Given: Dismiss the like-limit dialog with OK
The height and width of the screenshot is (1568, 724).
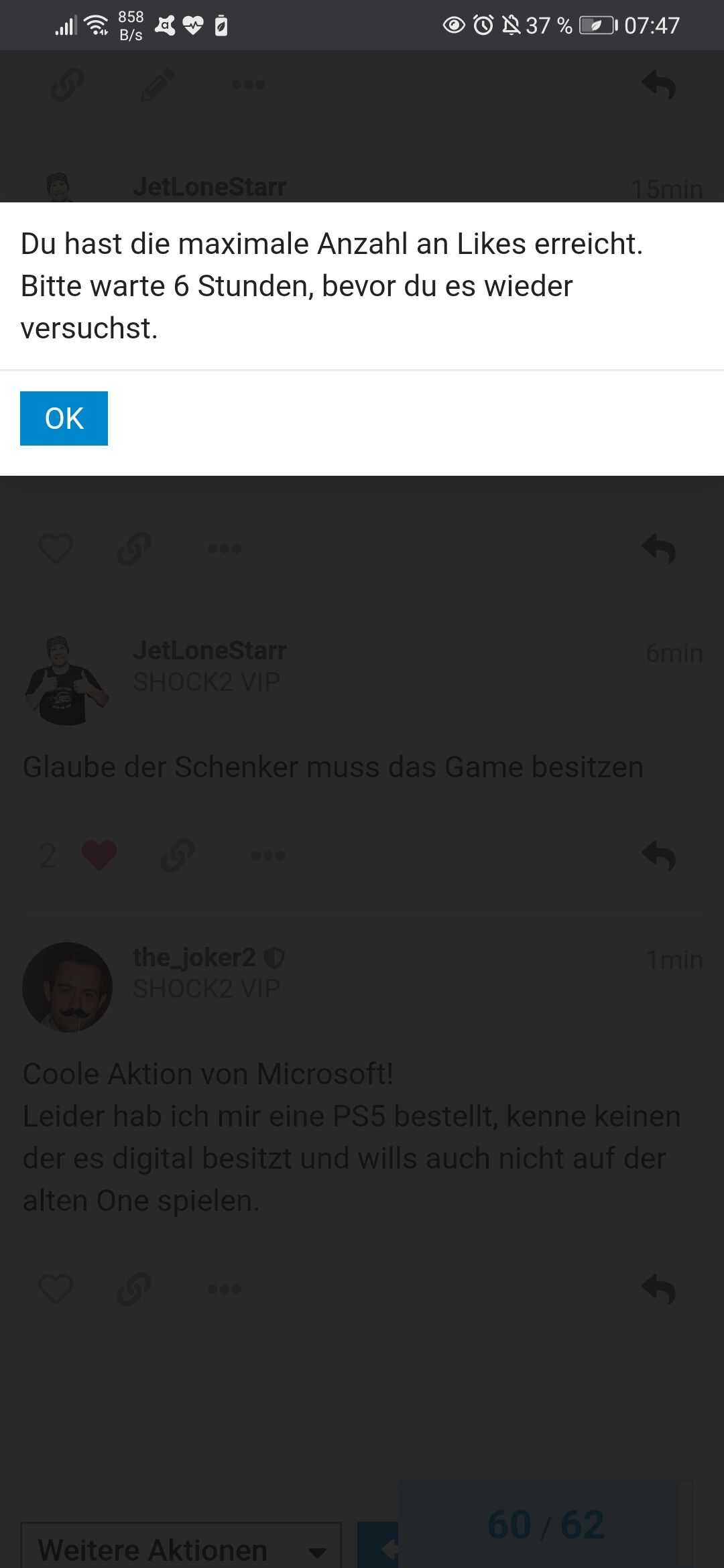Looking at the screenshot, I should click(64, 418).
